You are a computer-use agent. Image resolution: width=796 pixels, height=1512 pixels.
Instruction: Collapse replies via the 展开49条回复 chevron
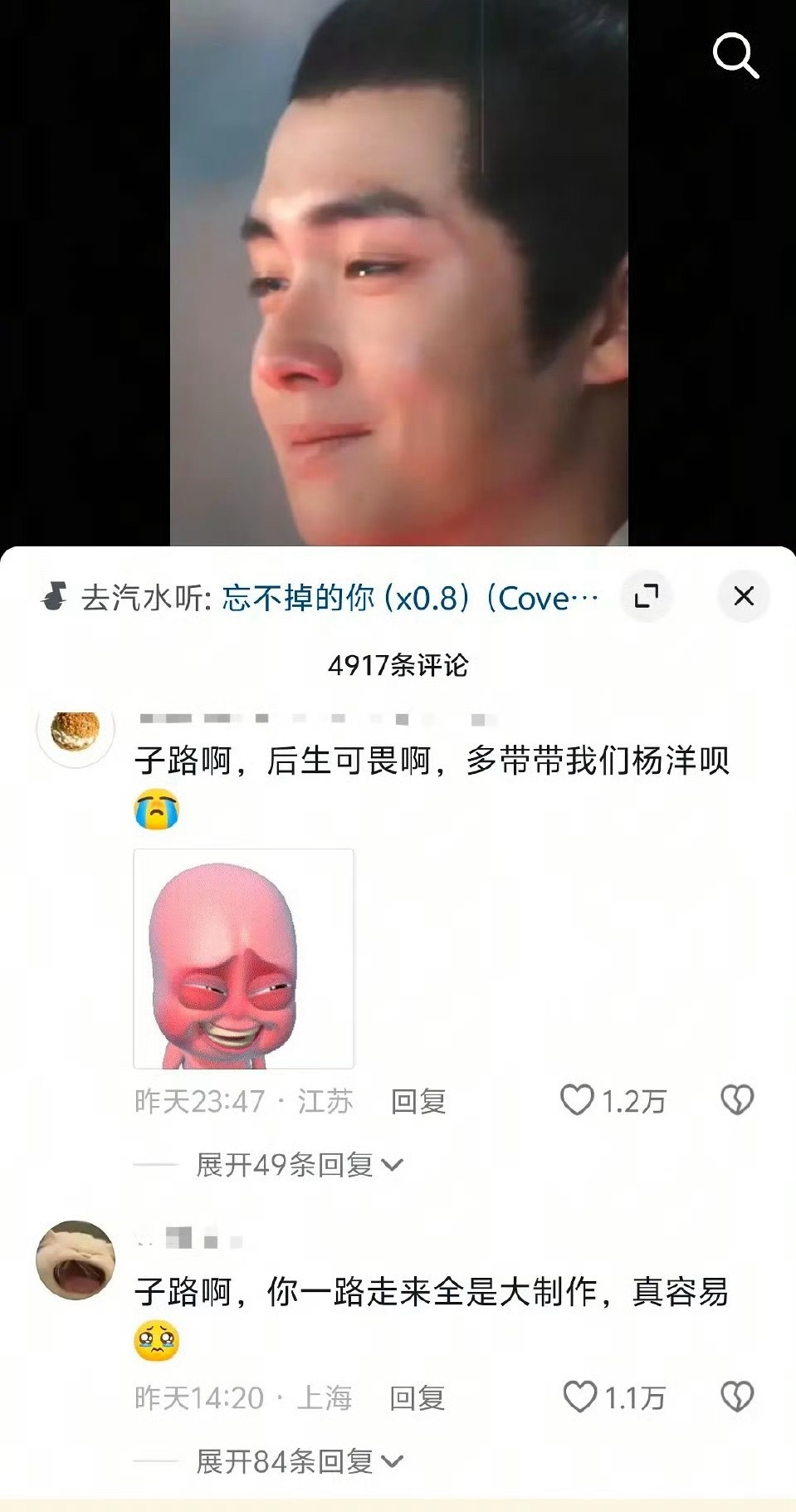390,1164
